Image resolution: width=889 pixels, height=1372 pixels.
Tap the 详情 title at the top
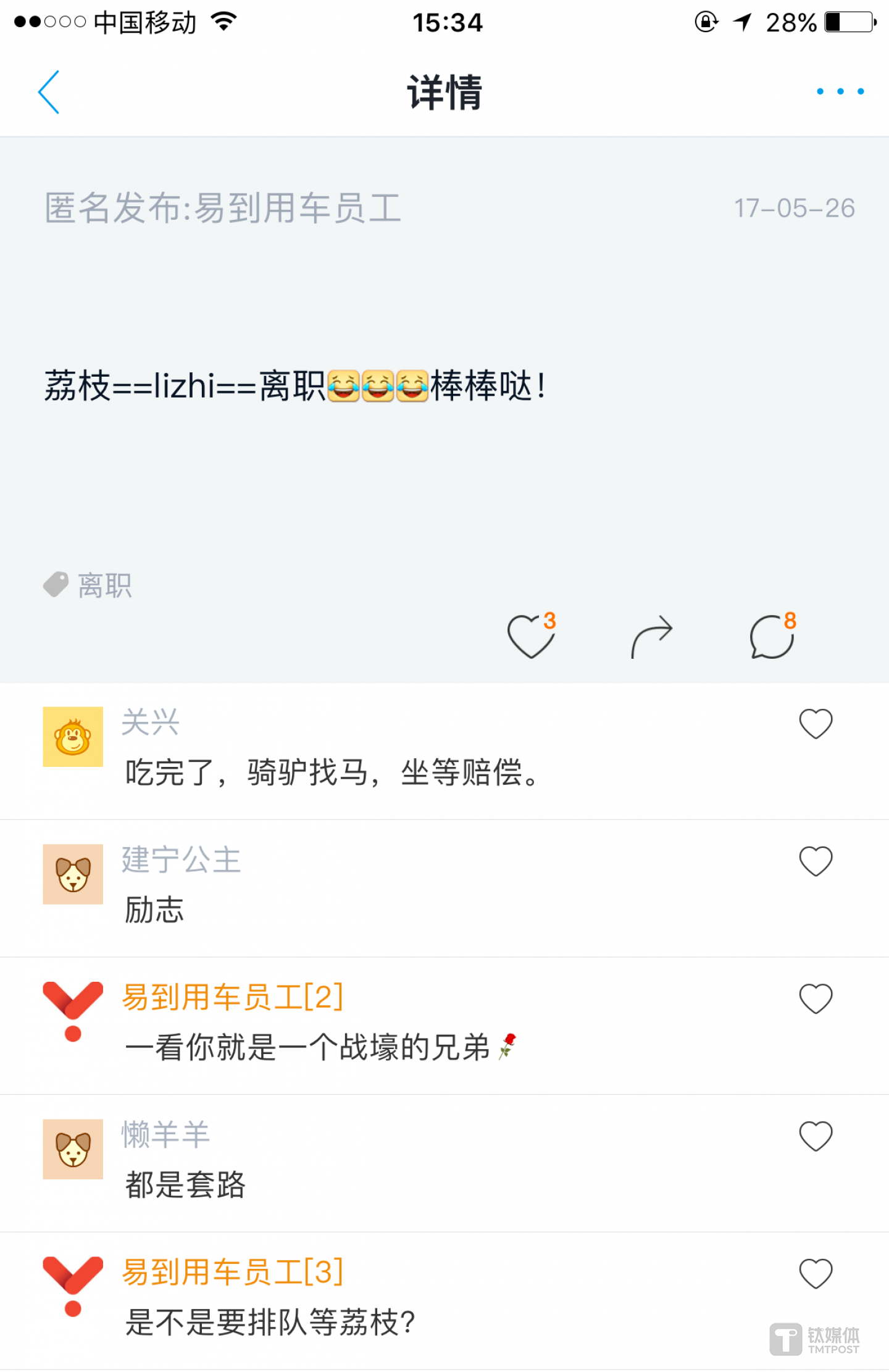click(x=444, y=91)
